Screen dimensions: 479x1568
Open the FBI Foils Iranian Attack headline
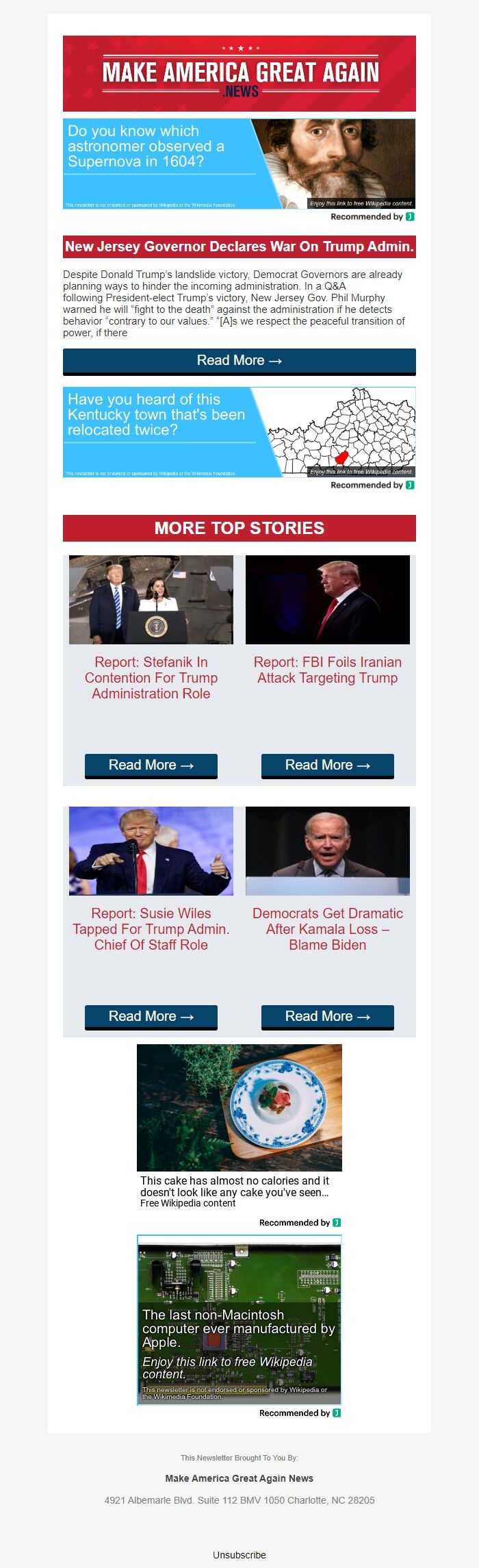click(327, 670)
